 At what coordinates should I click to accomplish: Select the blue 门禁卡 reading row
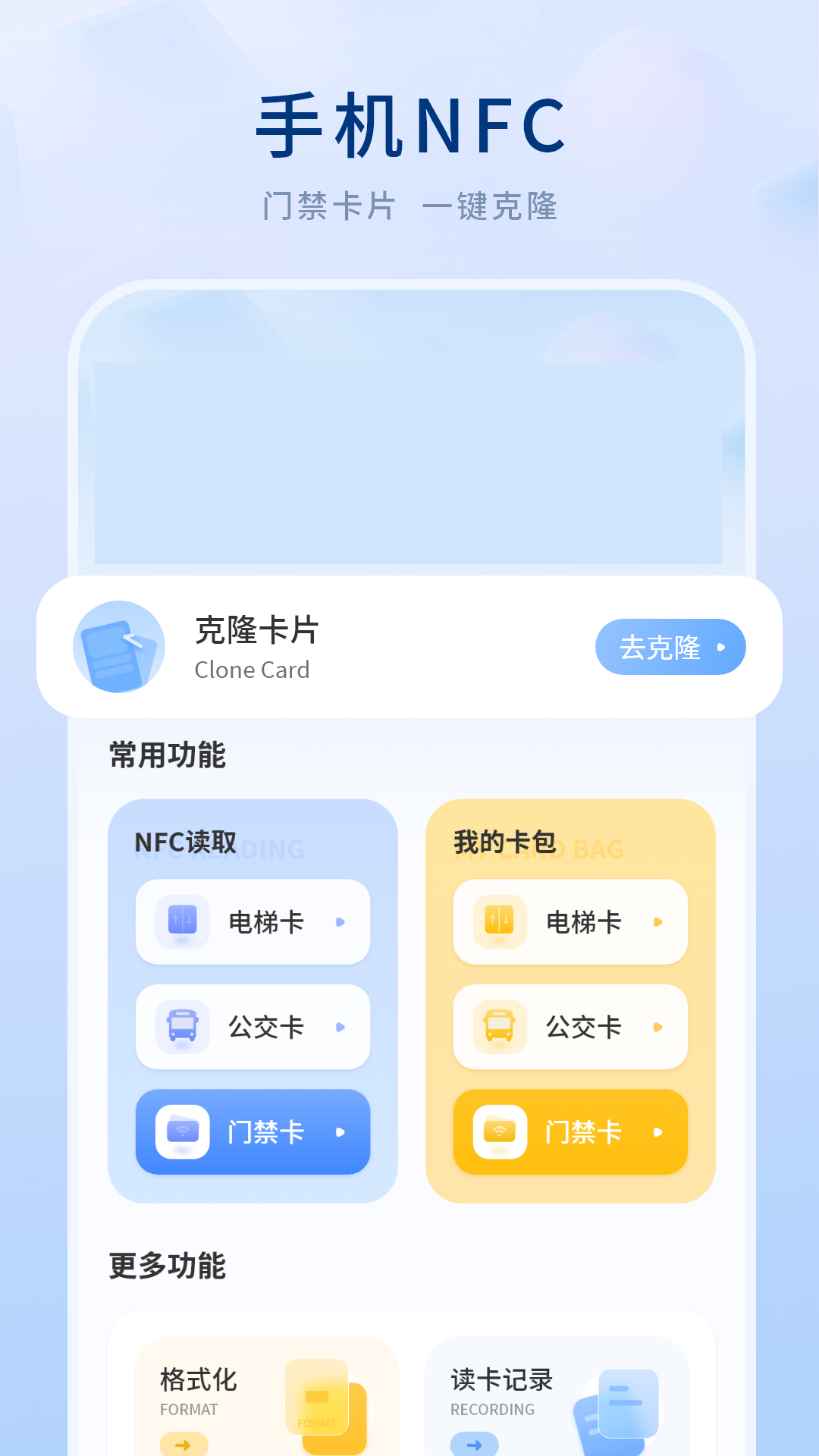[x=253, y=1132]
